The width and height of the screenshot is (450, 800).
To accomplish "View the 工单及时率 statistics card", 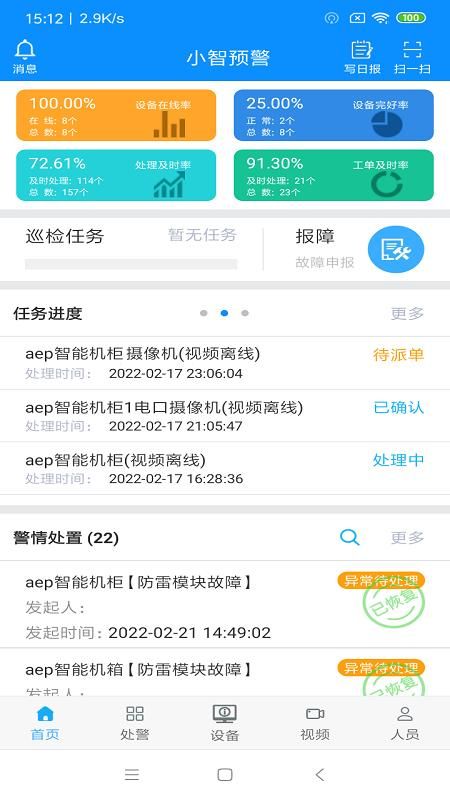I will coord(334,176).
